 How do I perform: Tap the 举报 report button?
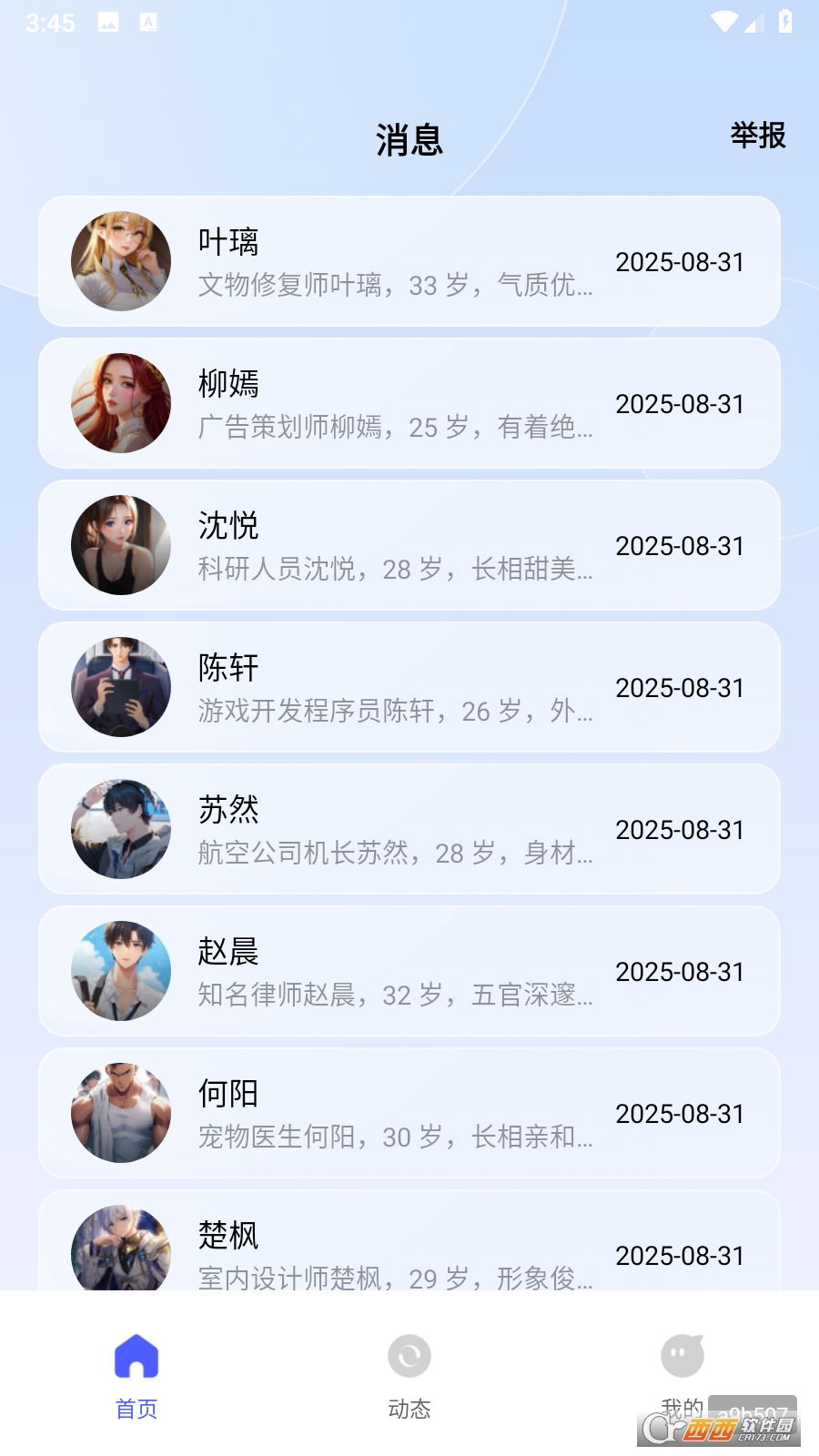point(757,136)
